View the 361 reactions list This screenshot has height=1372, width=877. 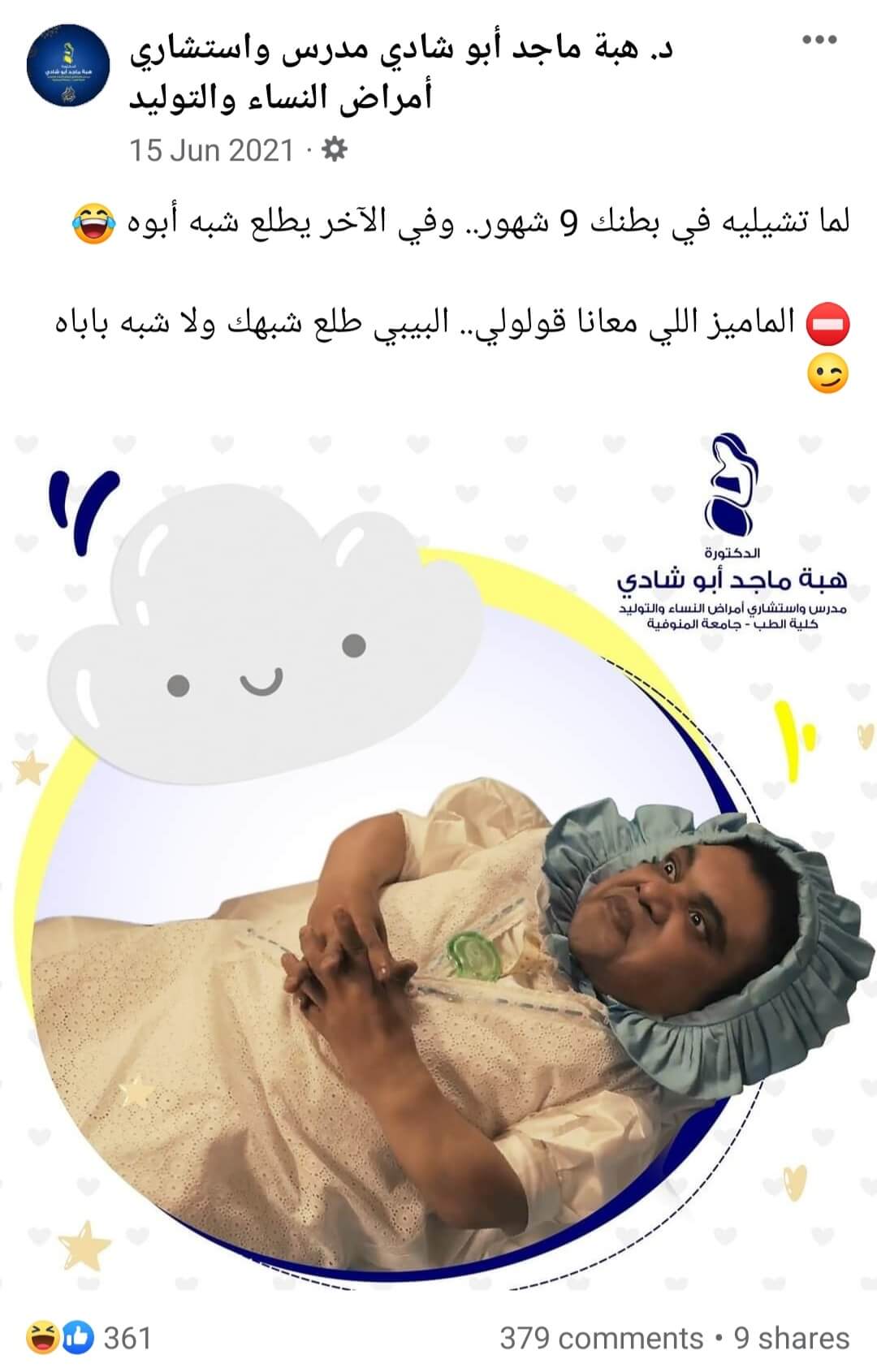point(89,1338)
